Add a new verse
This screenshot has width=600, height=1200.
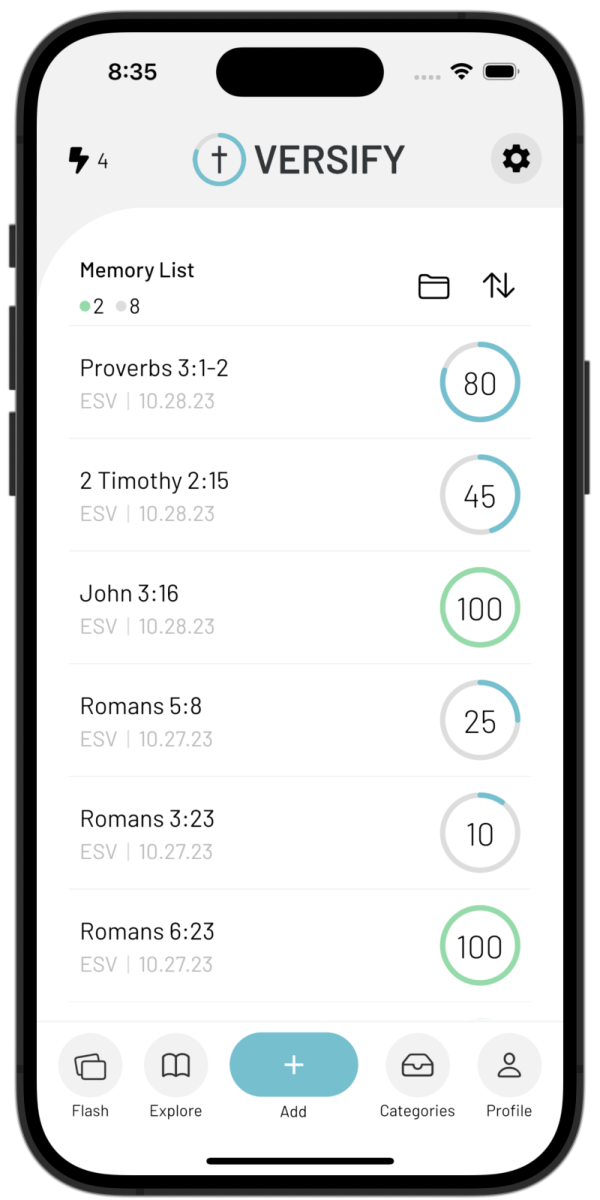tap(293, 1066)
